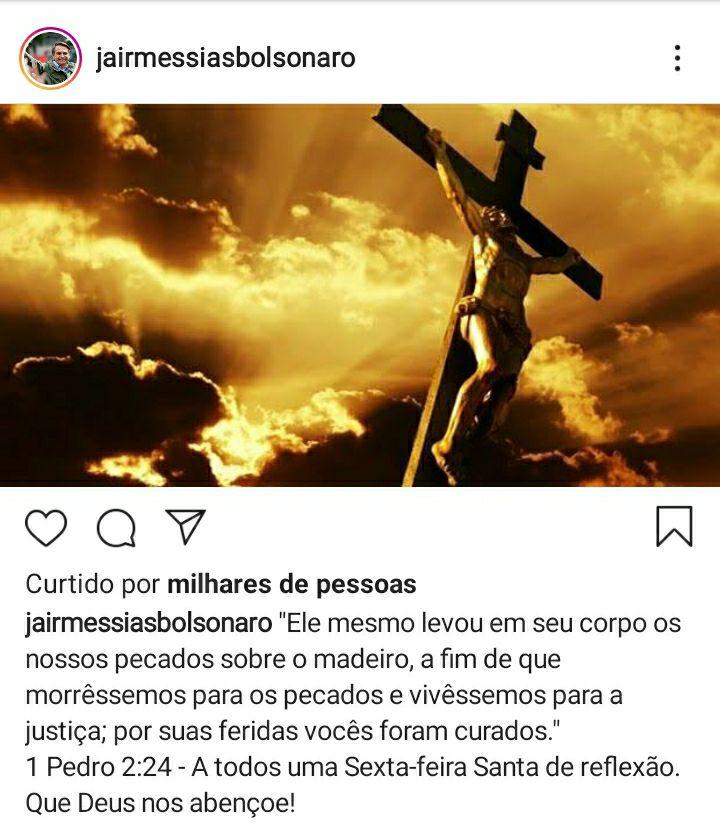View who liked: milhares de pessoas
The width and height of the screenshot is (720, 827).
click(291, 584)
